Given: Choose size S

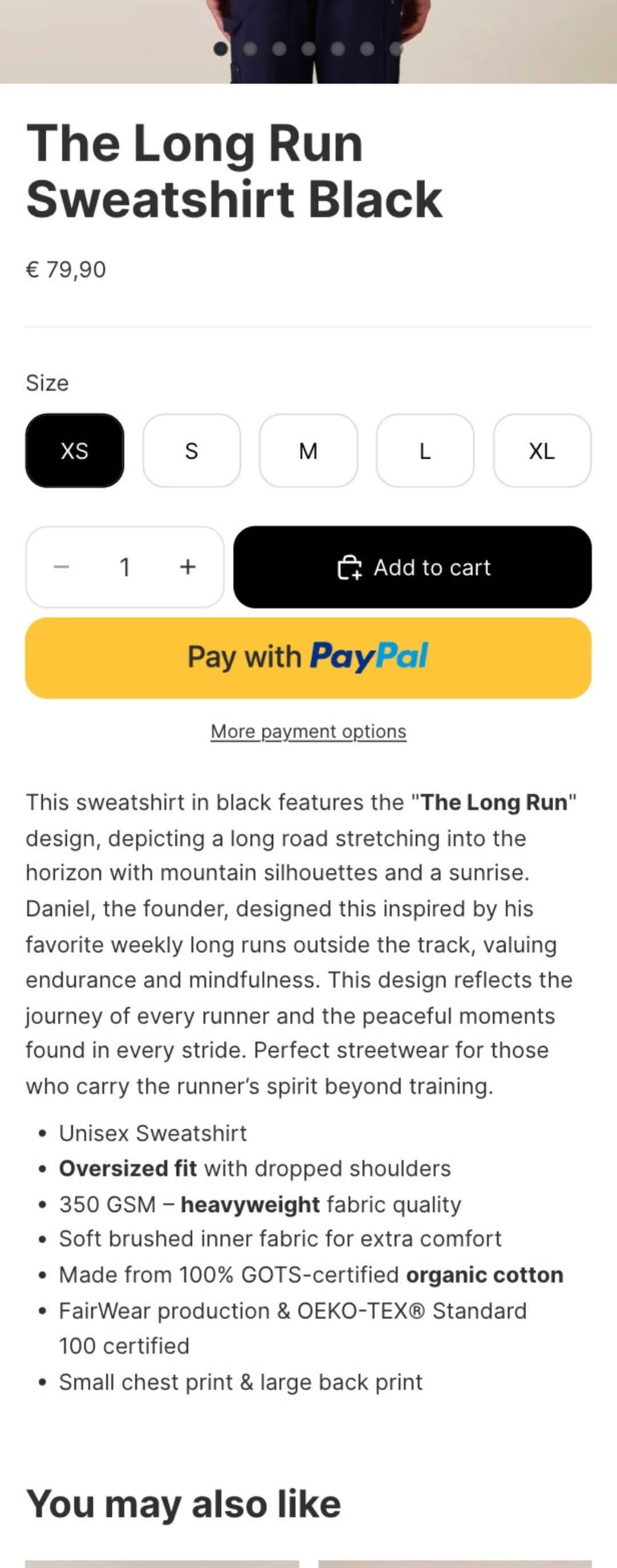Looking at the screenshot, I should 192,451.
